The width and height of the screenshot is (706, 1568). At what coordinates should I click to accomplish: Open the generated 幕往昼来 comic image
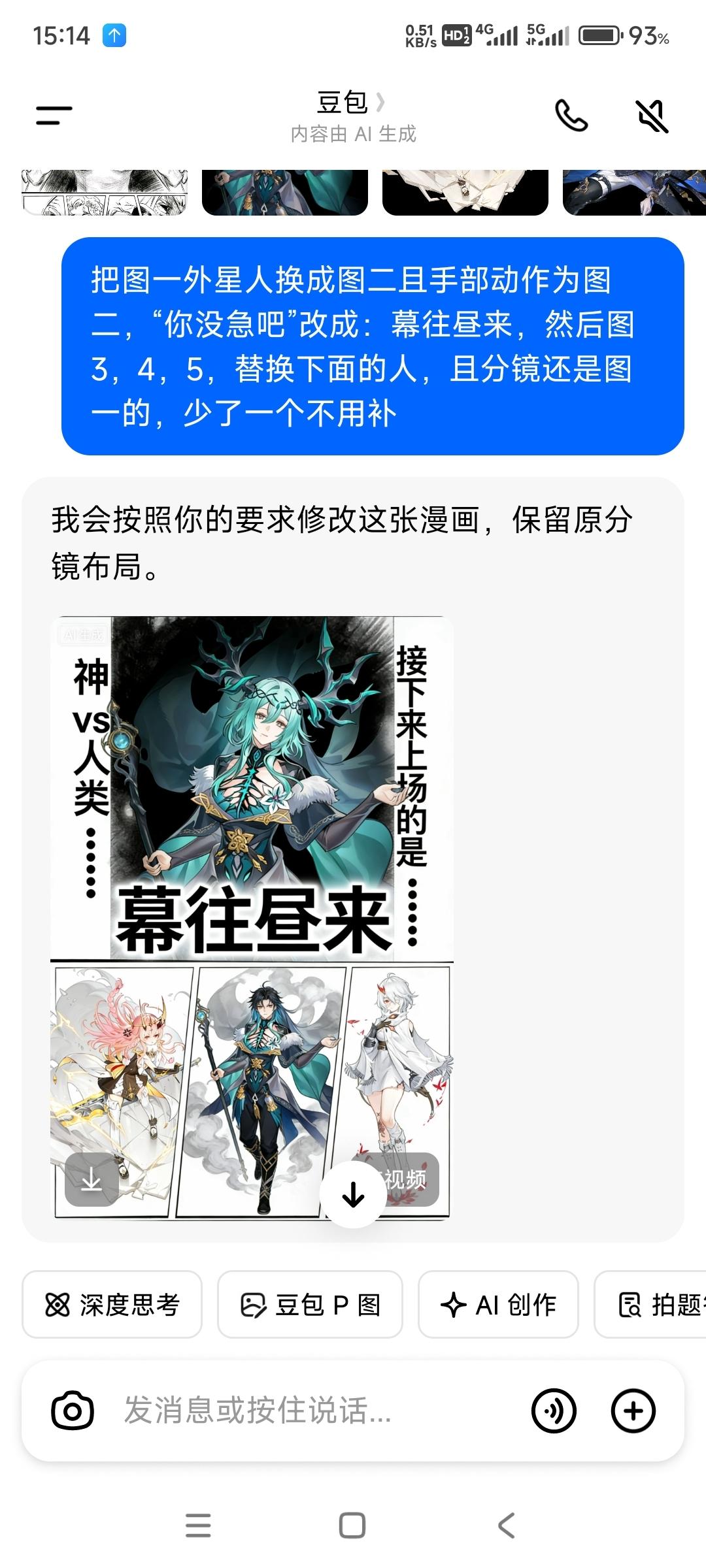(252, 849)
